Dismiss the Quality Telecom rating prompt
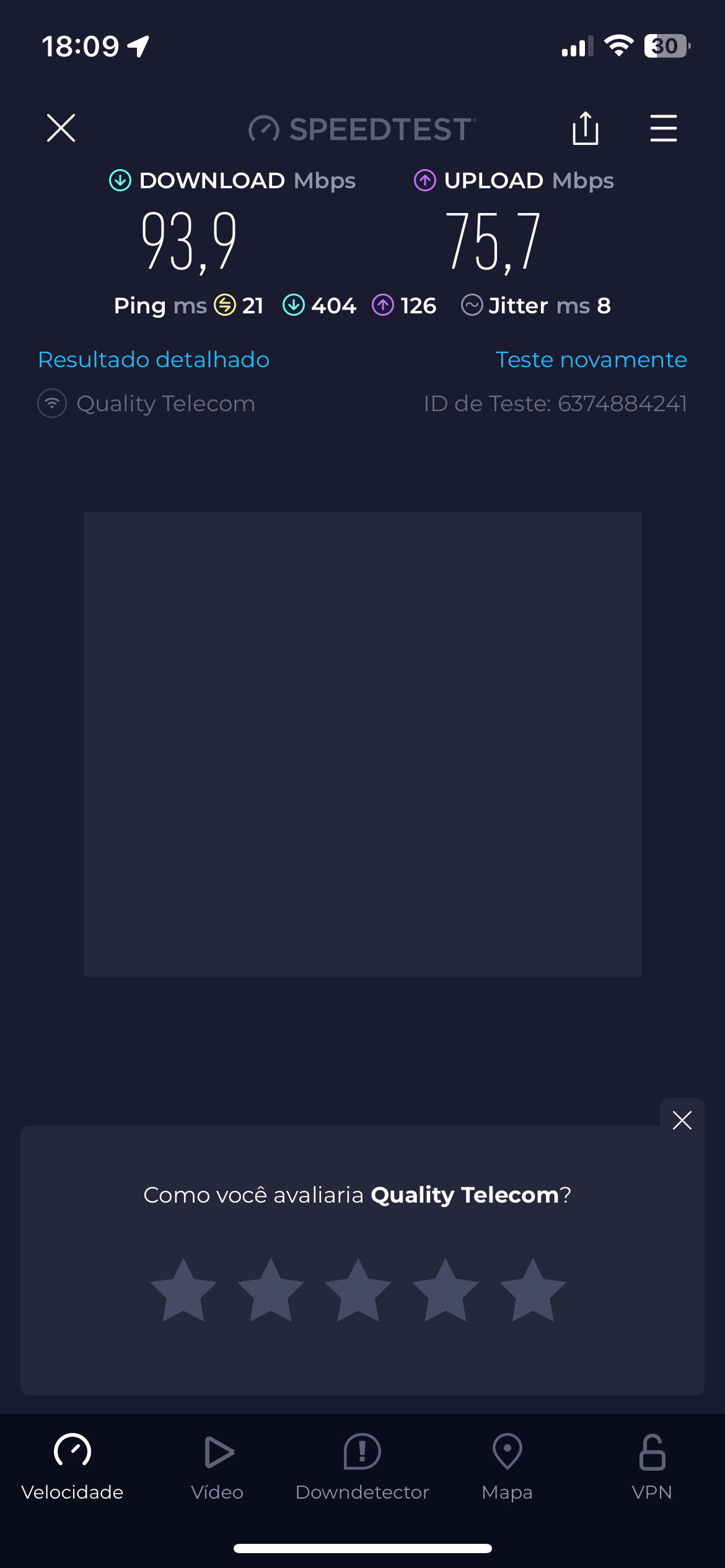This screenshot has width=725, height=1568. tap(682, 1120)
